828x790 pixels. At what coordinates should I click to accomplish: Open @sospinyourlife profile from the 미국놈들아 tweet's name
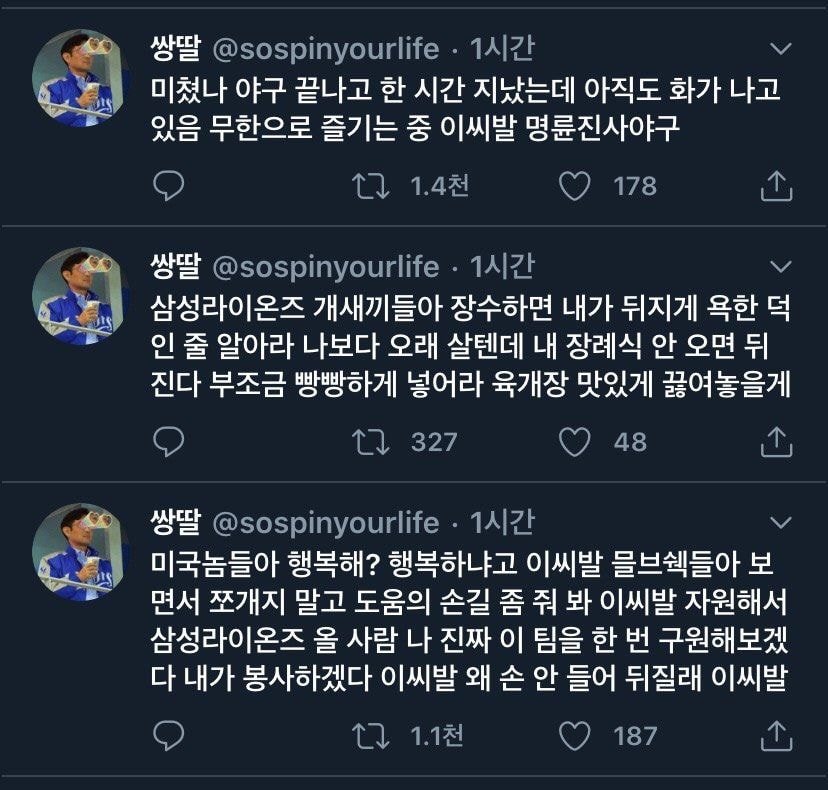325,523
